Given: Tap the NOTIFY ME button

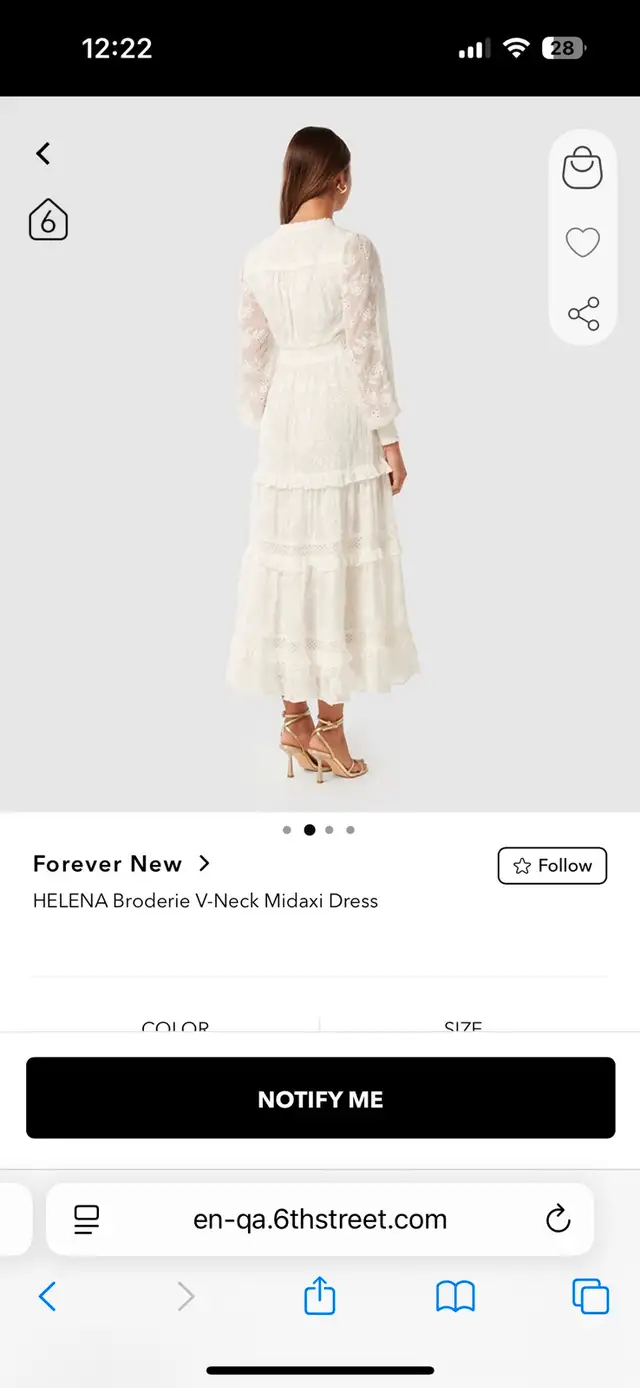Looking at the screenshot, I should [320, 1098].
